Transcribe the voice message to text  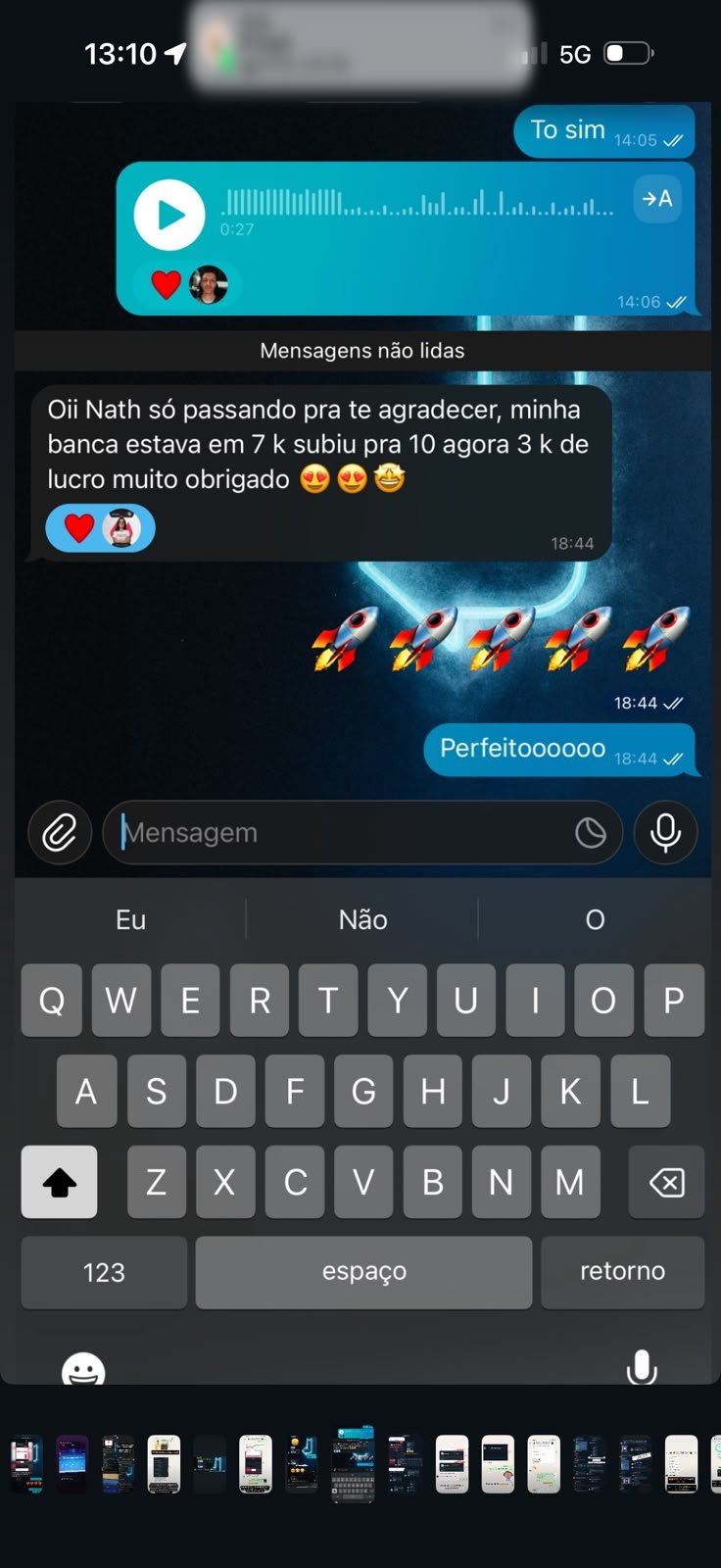[x=657, y=199]
